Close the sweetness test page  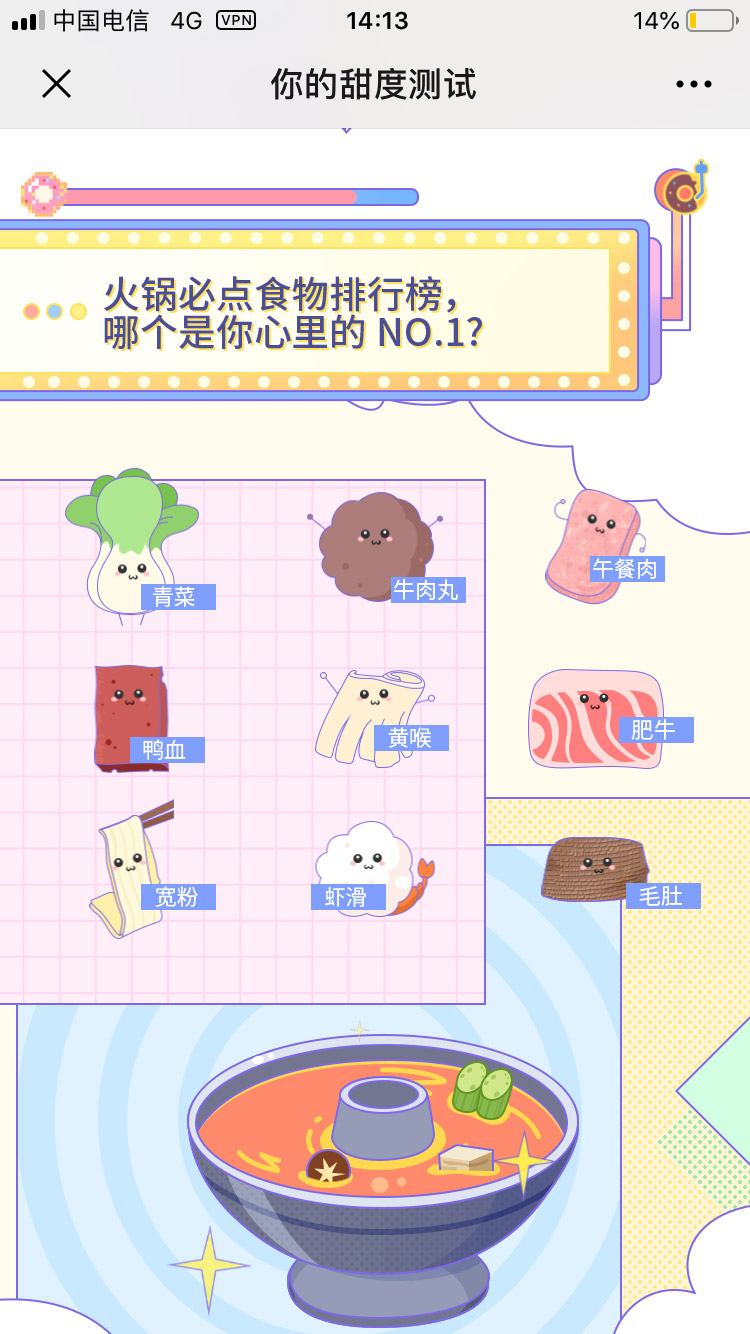(56, 84)
